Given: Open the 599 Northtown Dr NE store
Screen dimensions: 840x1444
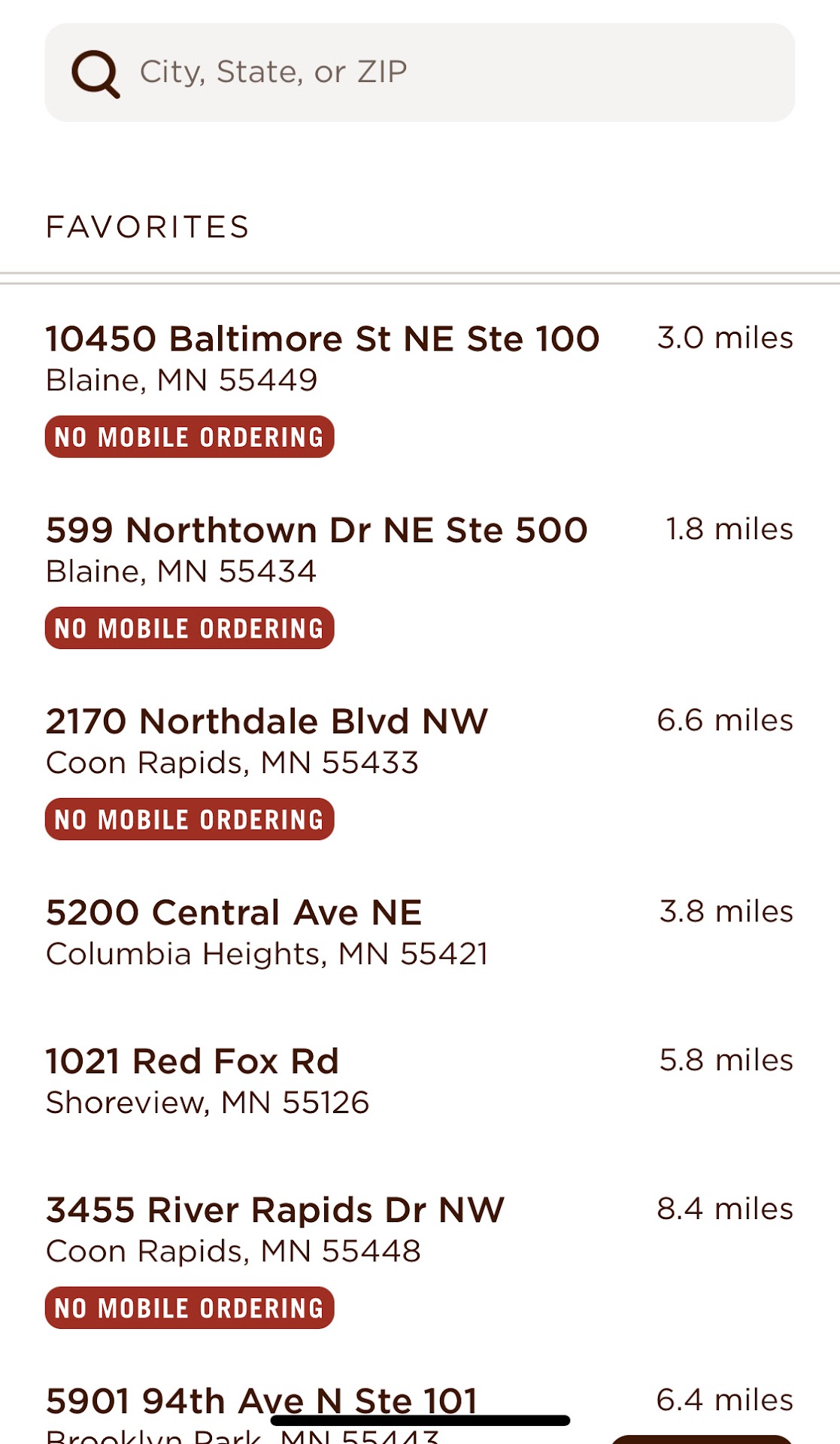Looking at the screenshot, I should point(317,530).
